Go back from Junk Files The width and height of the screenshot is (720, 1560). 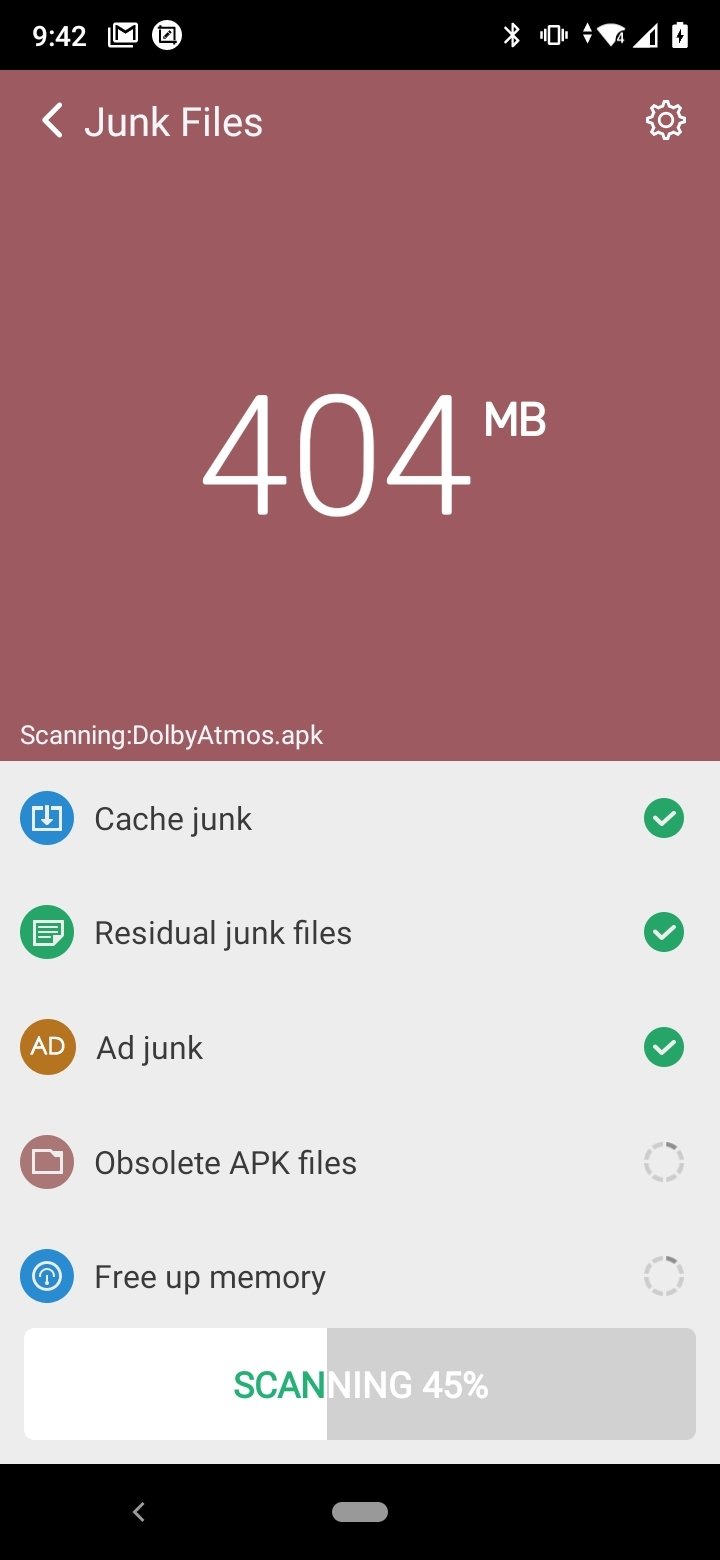52,122
